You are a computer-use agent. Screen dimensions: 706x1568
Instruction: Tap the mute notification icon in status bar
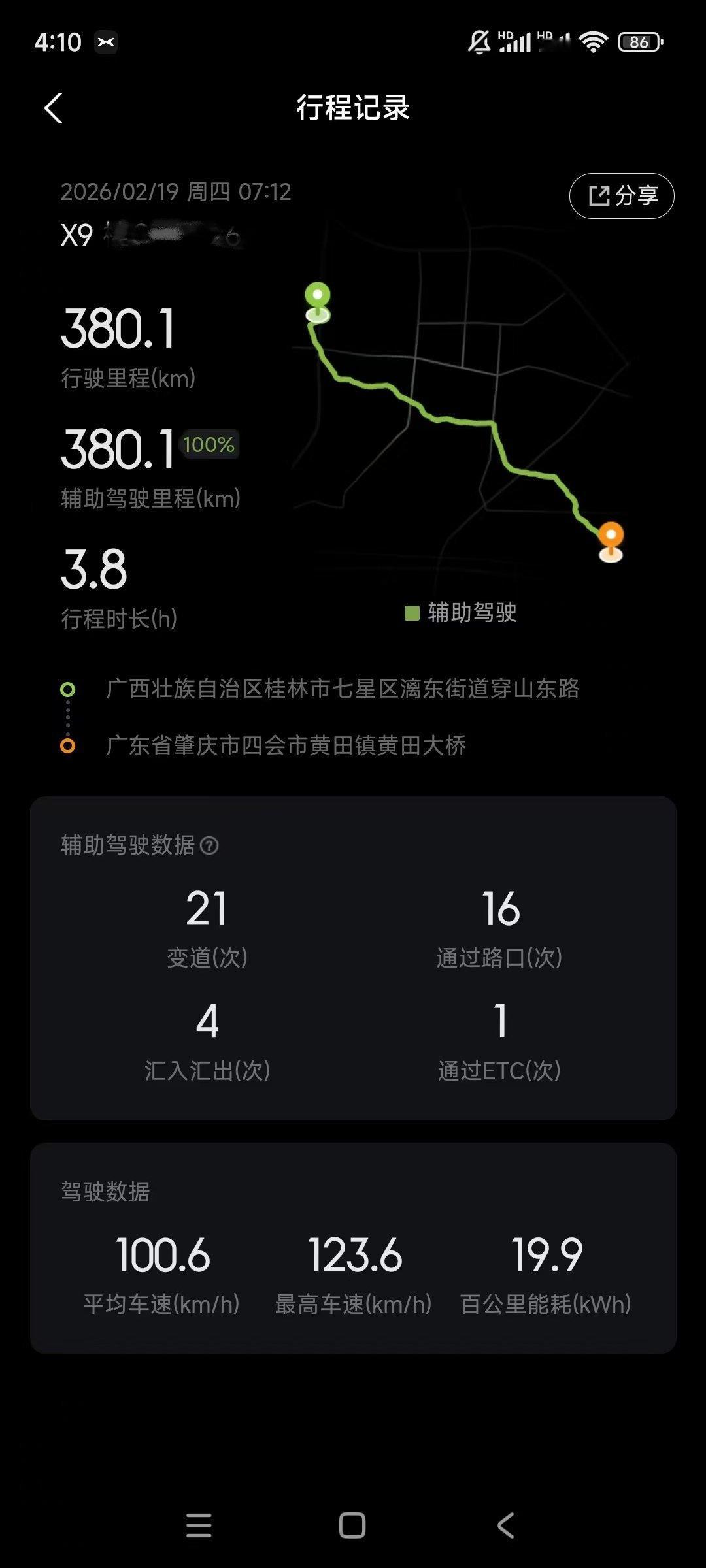point(479,41)
